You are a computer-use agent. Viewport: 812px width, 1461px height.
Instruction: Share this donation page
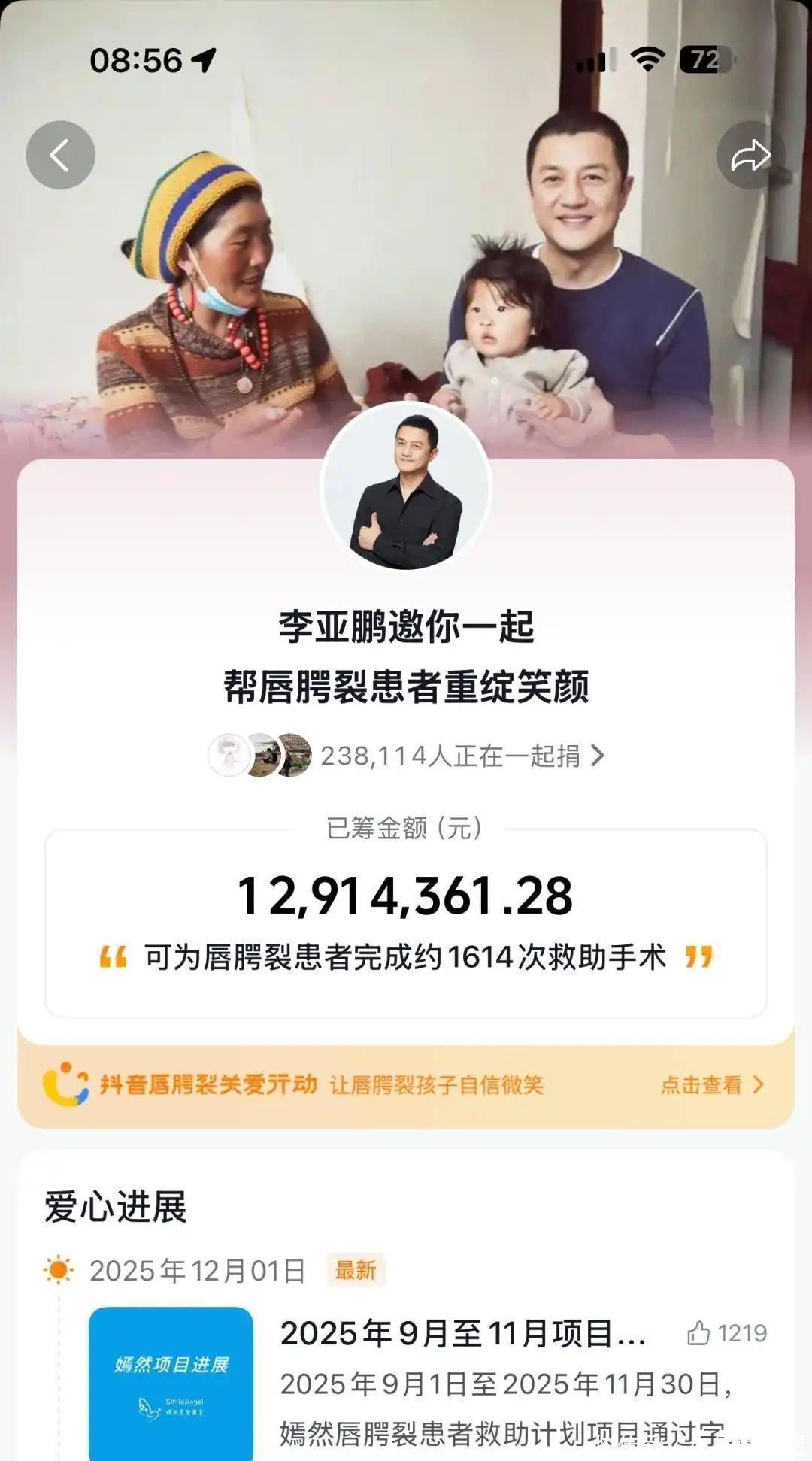tap(750, 155)
